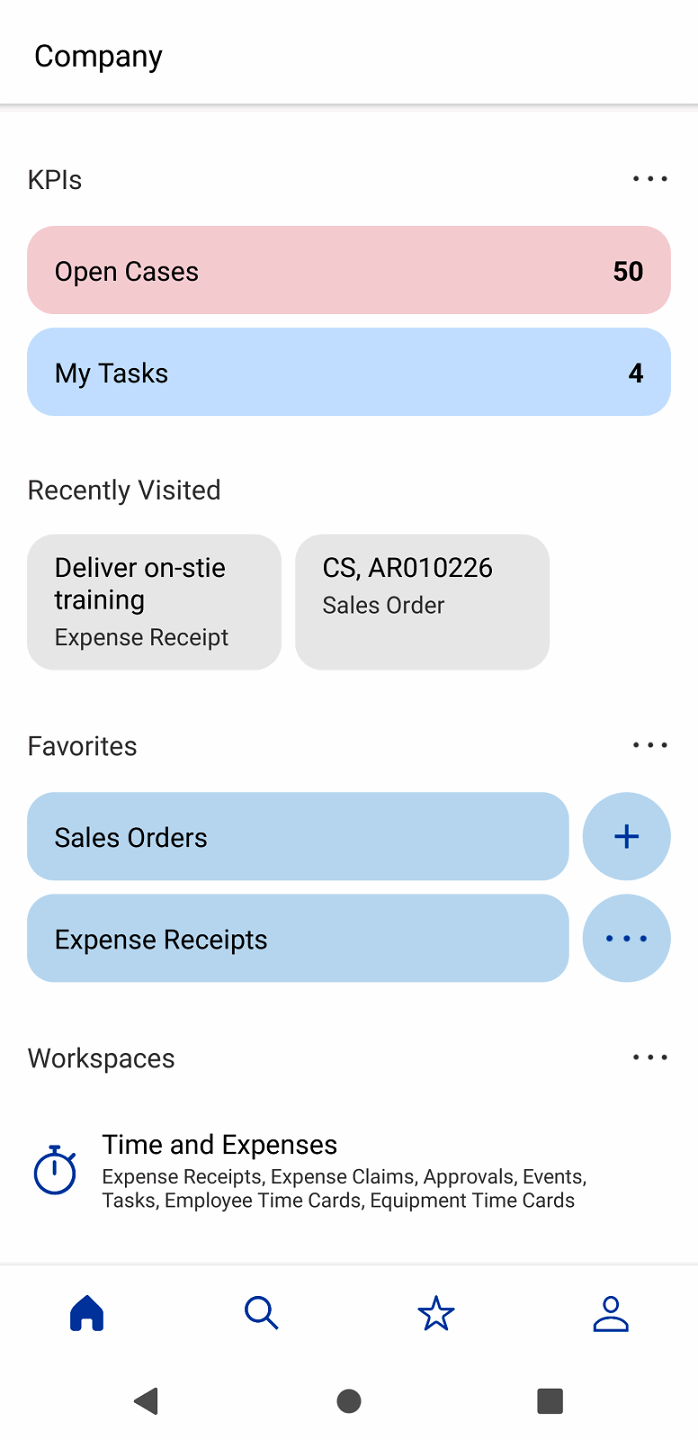Switch to the Home tab
Screen dimensions: 698x1440
[x=87, y=1313]
